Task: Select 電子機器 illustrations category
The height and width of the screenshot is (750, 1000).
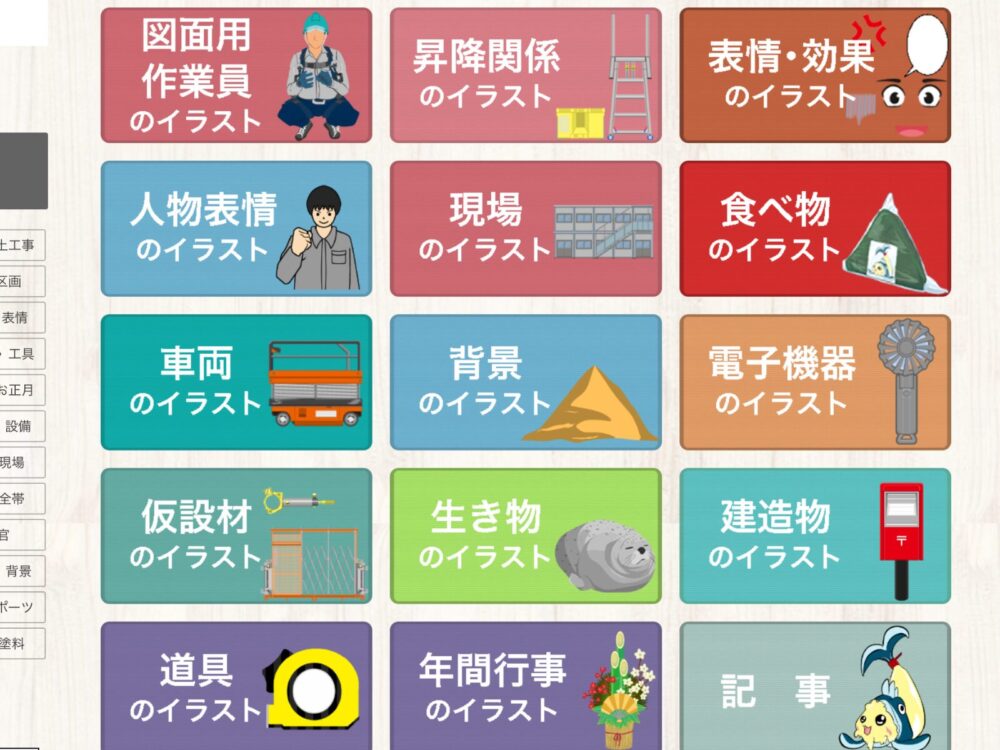Action: [x=815, y=383]
